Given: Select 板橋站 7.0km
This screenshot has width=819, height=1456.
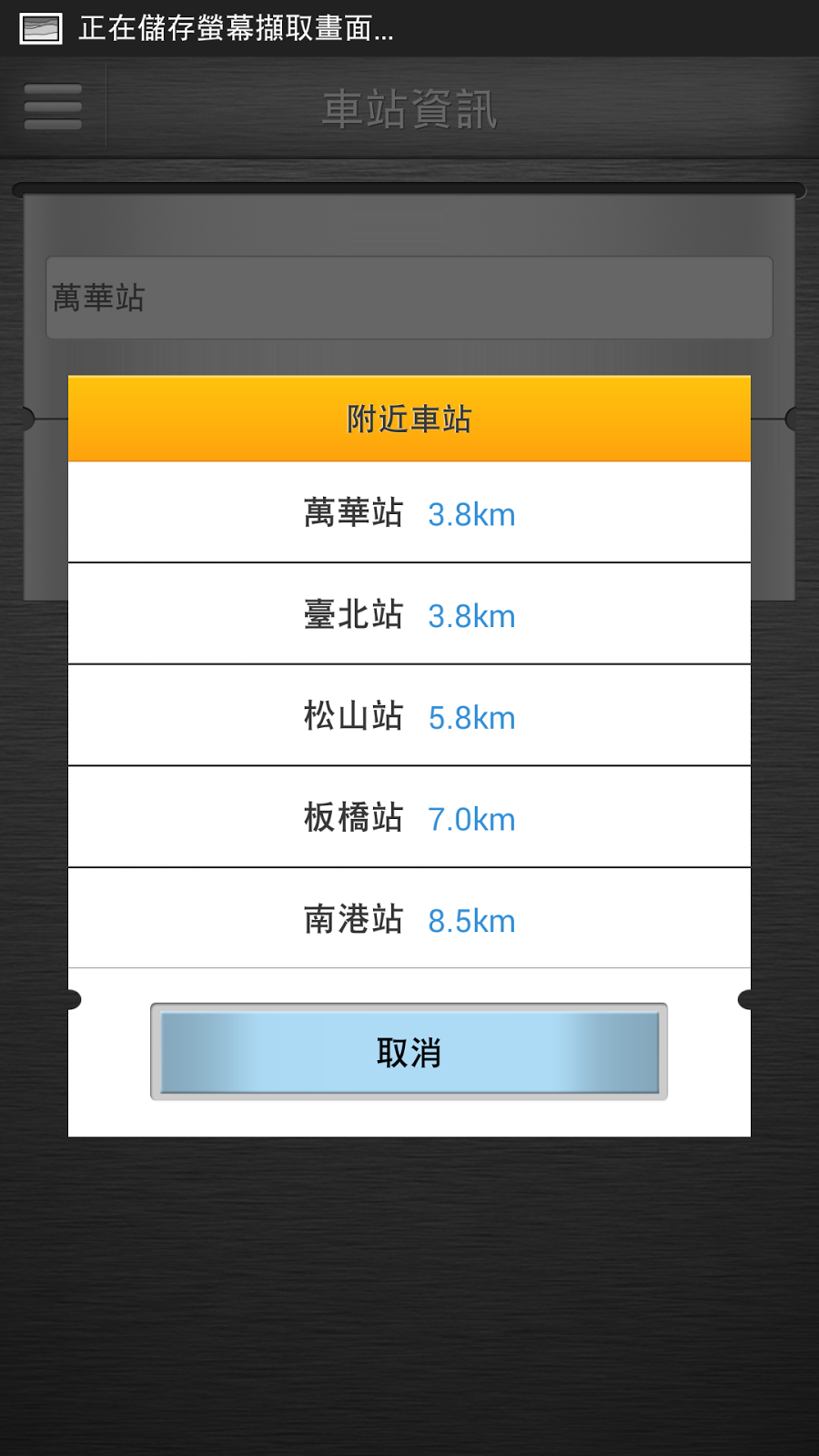Looking at the screenshot, I should tap(409, 817).
